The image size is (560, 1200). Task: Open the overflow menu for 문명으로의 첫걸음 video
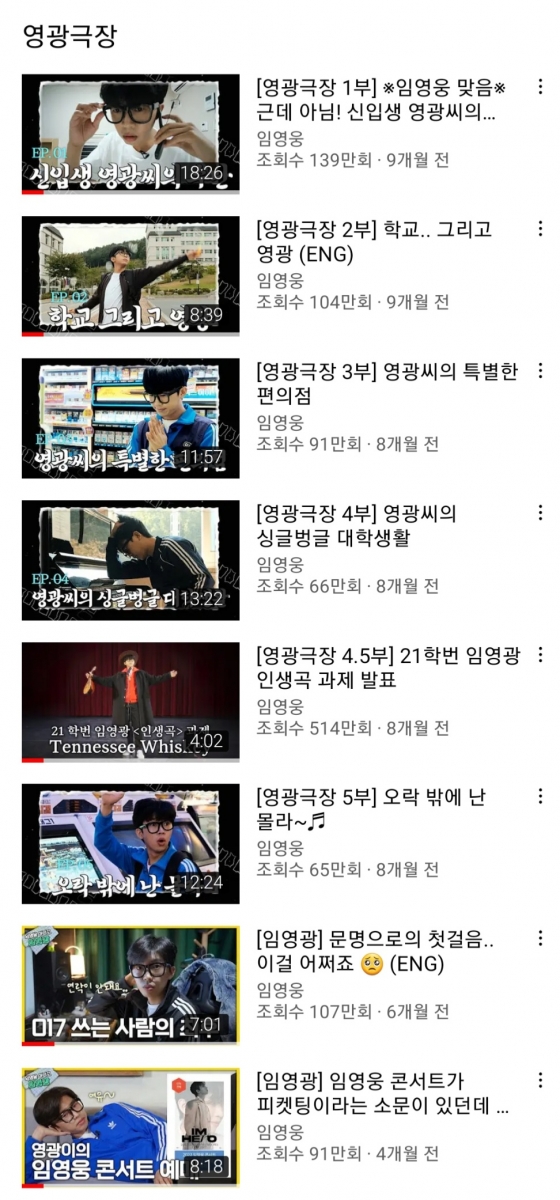[540, 939]
